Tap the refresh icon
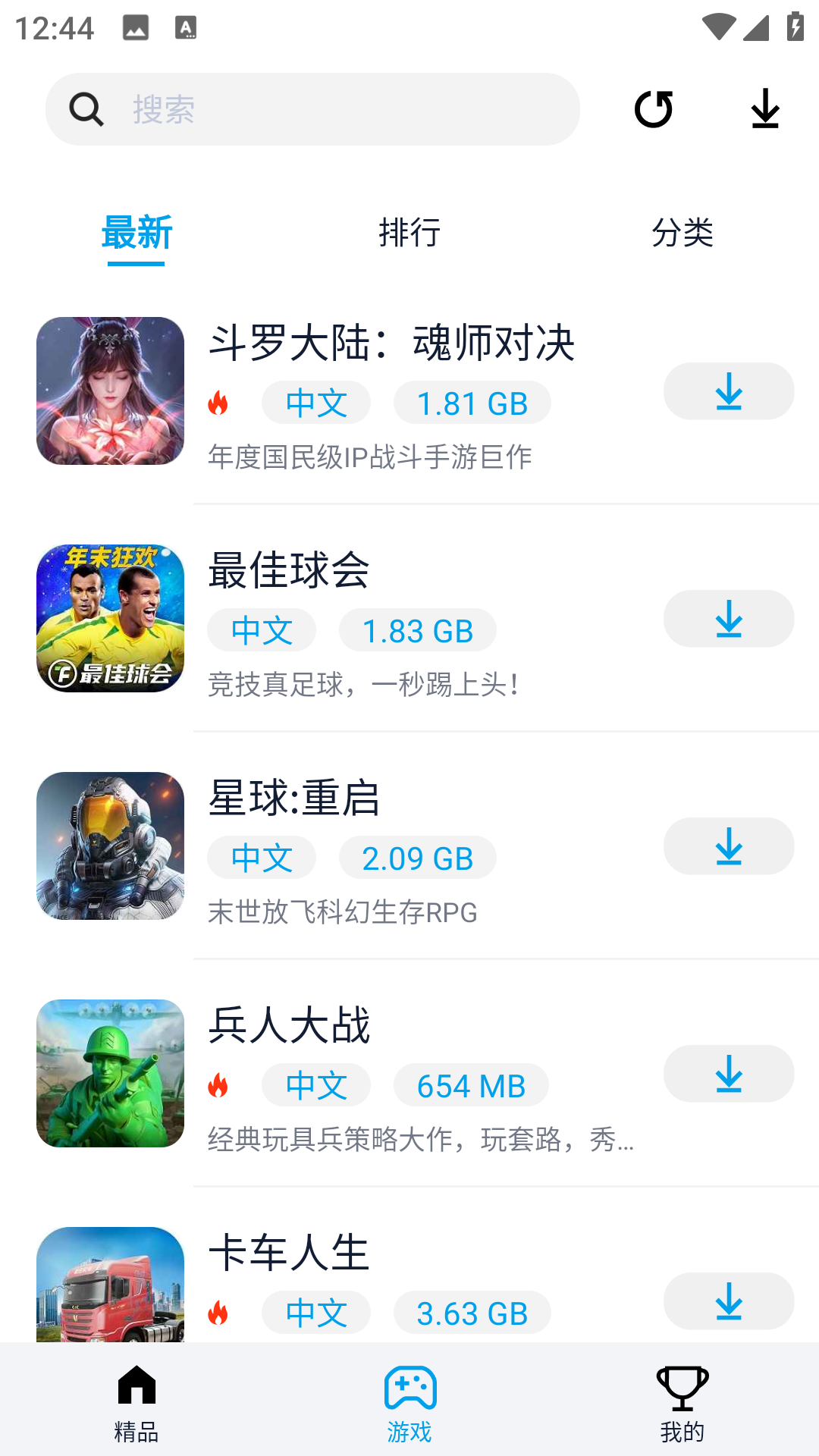The image size is (819, 1456). pos(653,109)
